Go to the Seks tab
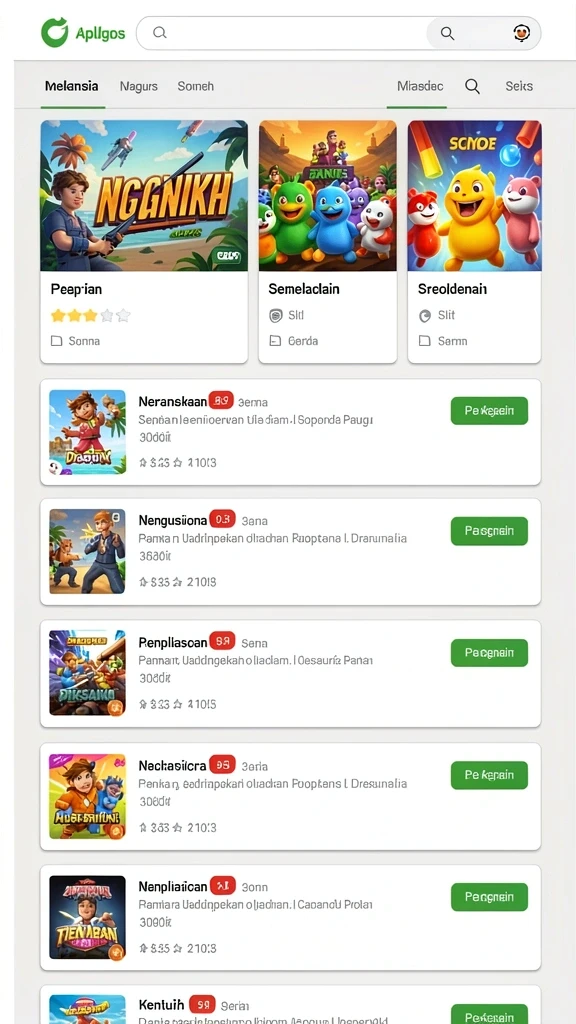Image resolution: width=576 pixels, height=1024 pixels. (x=519, y=86)
